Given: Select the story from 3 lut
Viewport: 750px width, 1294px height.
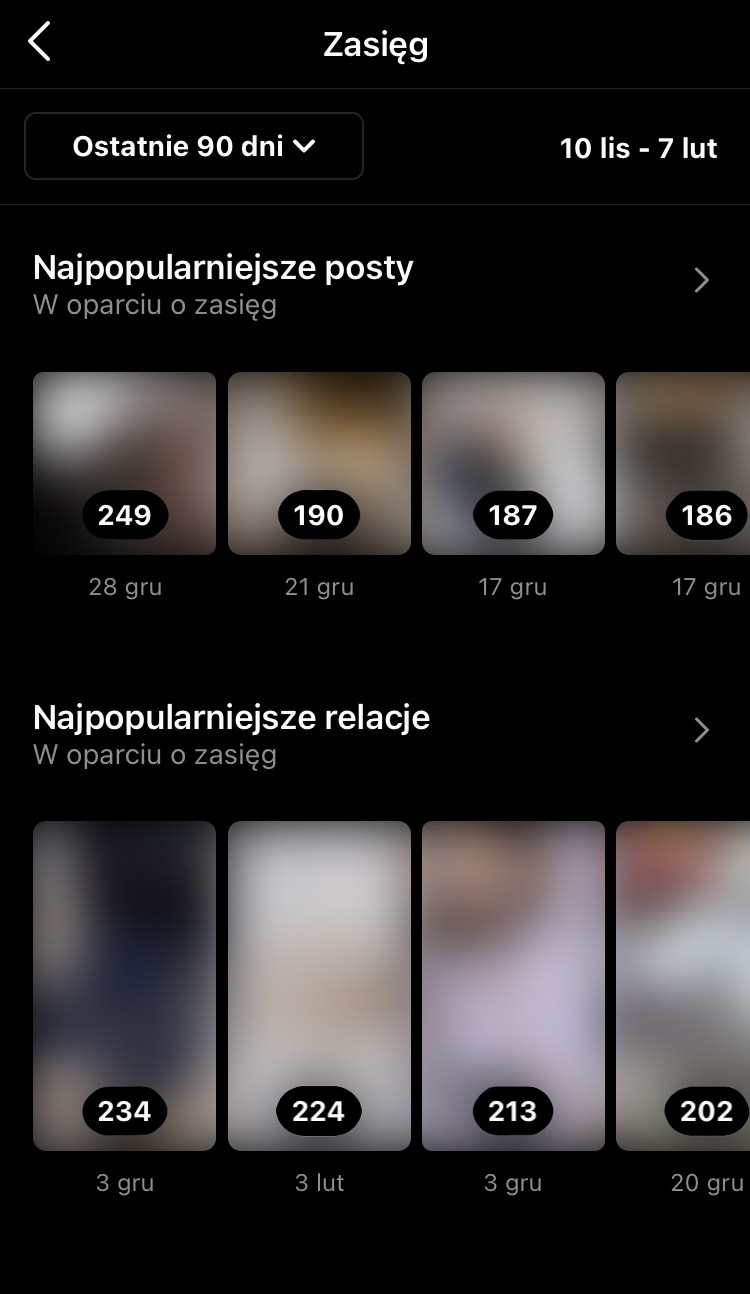Looking at the screenshot, I should pyautogui.click(x=318, y=985).
